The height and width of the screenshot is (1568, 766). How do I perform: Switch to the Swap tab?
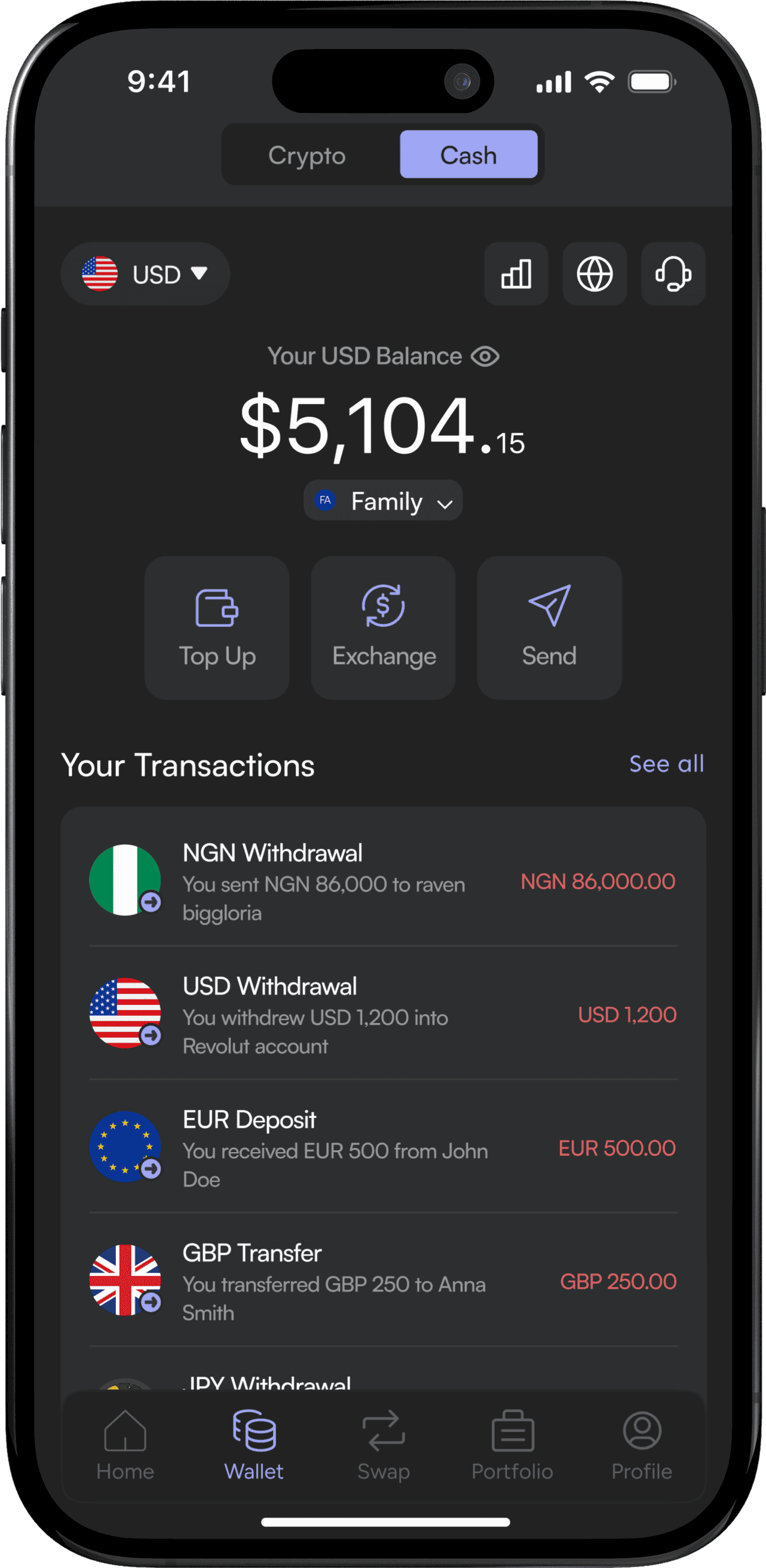tap(384, 1445)
